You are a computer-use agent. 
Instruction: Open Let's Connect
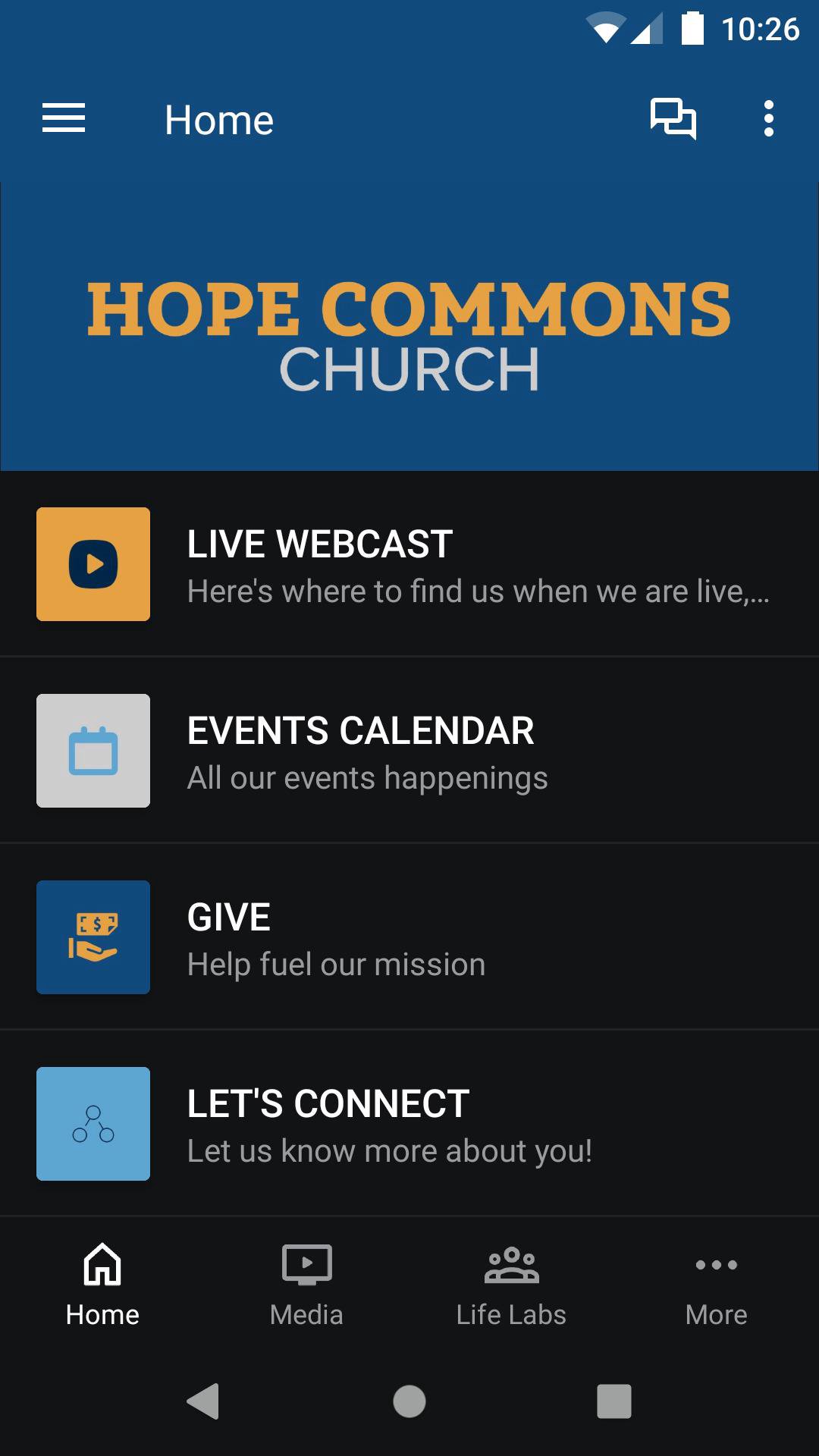(409, 1124)
